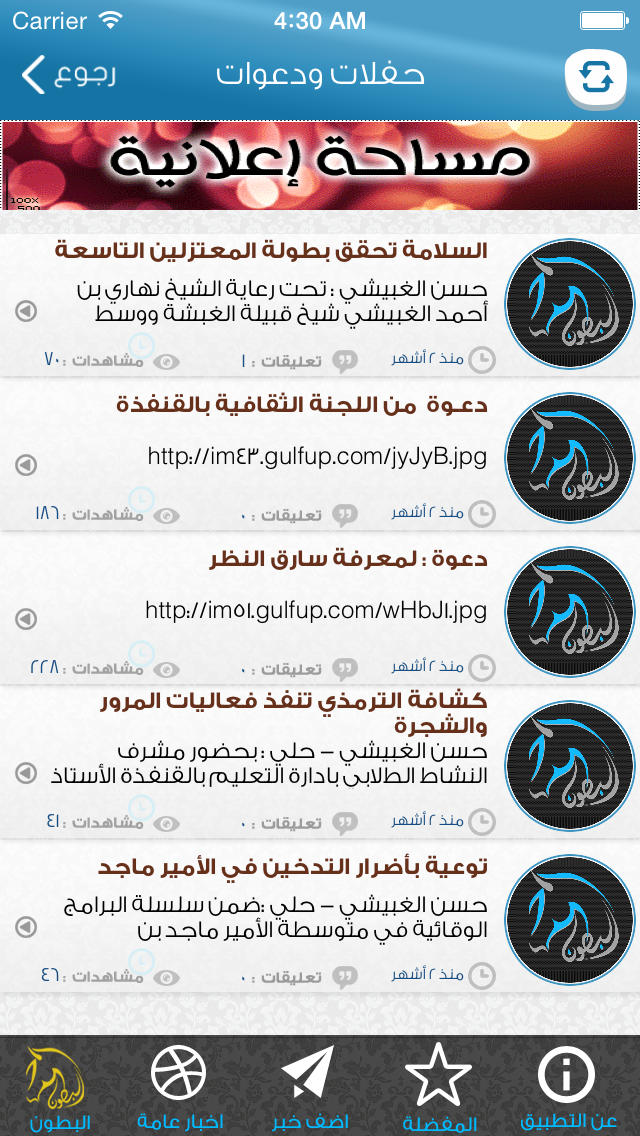The height and width of the screenshot is (1136, 640).
Task: Open the article السلامة تحقق بطولة المعتزلين التاسعة
Action: coord(320,305)
